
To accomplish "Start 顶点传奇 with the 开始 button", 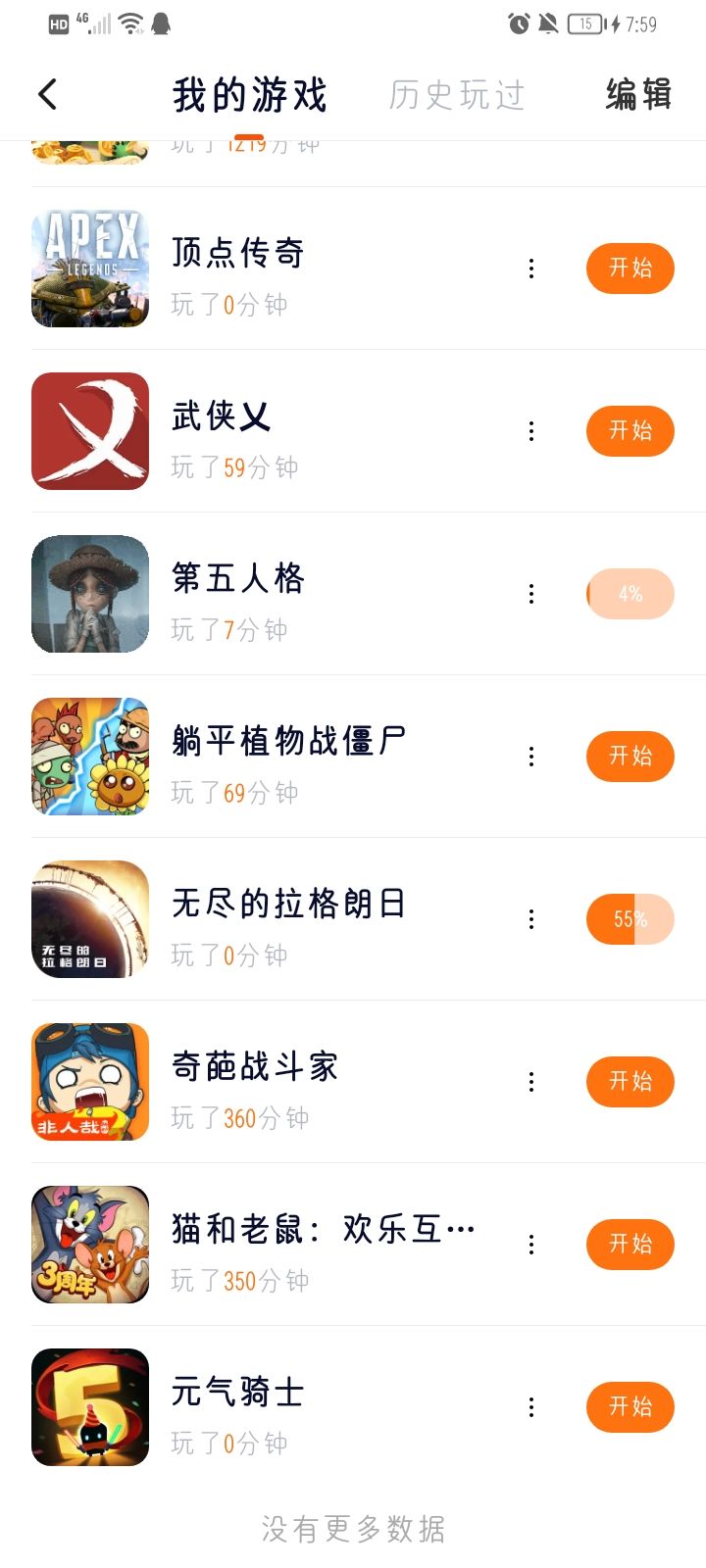I will tap(630, 269).
